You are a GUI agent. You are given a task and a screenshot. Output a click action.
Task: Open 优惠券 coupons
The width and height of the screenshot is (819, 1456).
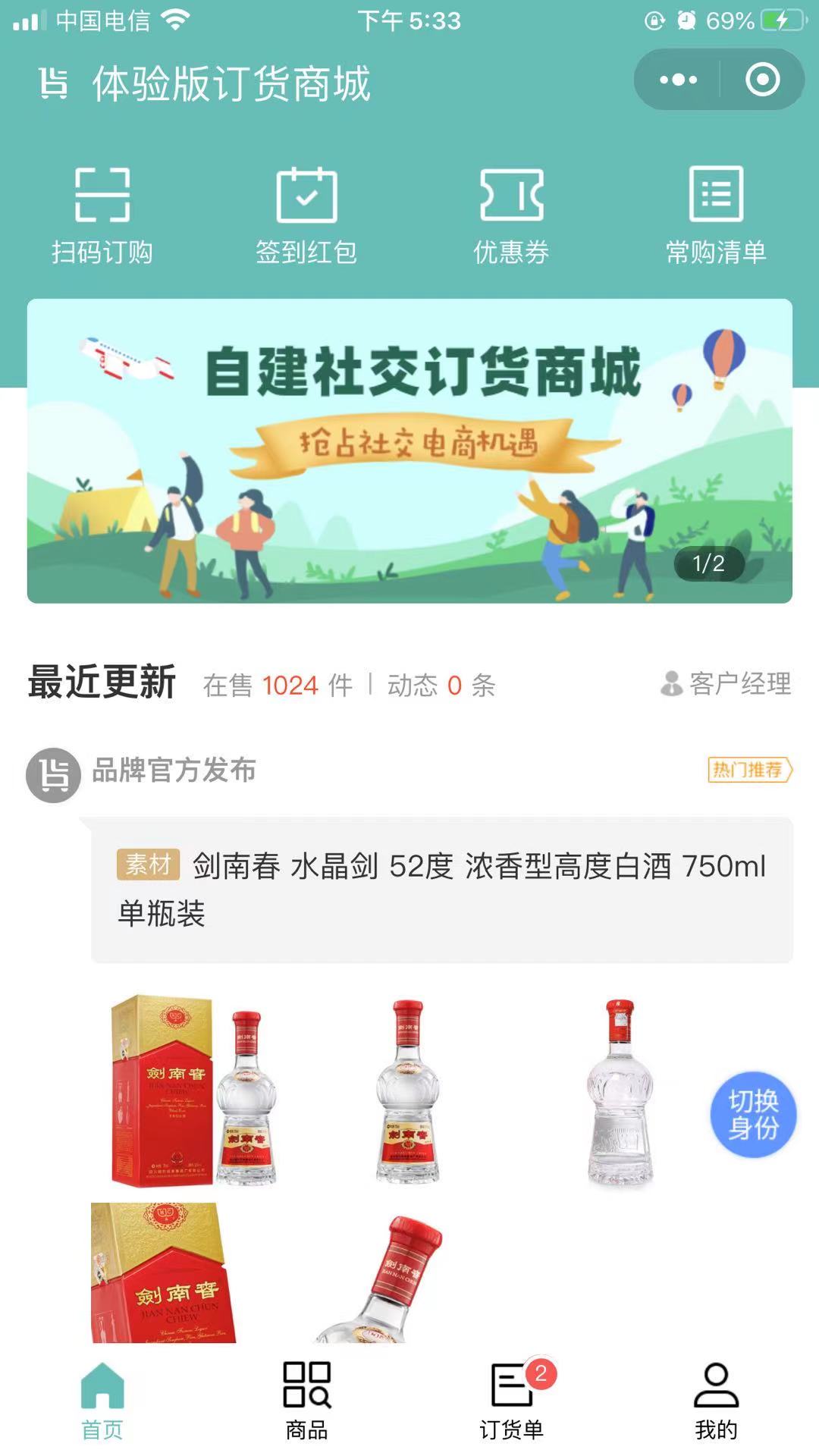pyautogui.click(x=511, y=216)
